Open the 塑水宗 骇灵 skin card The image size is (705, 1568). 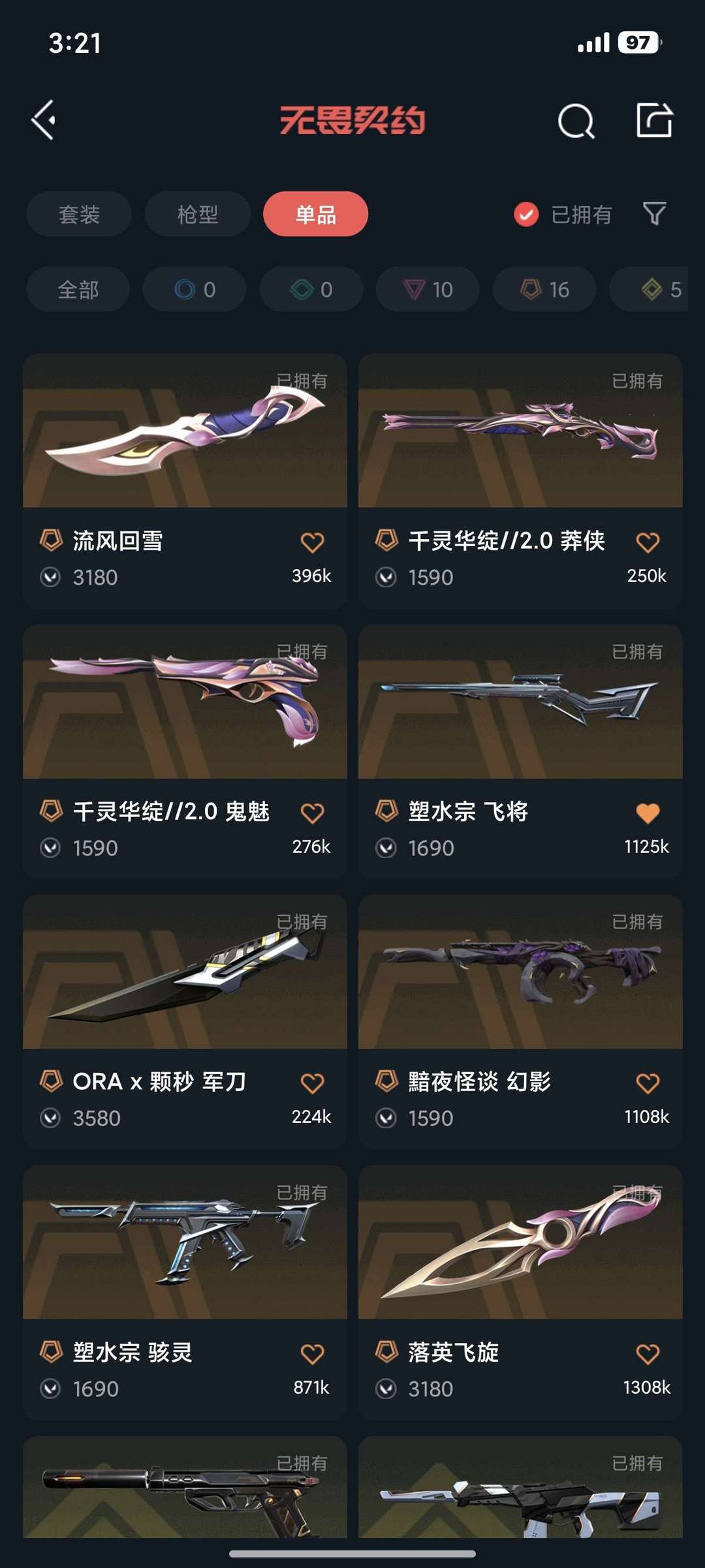(185, 1293)
